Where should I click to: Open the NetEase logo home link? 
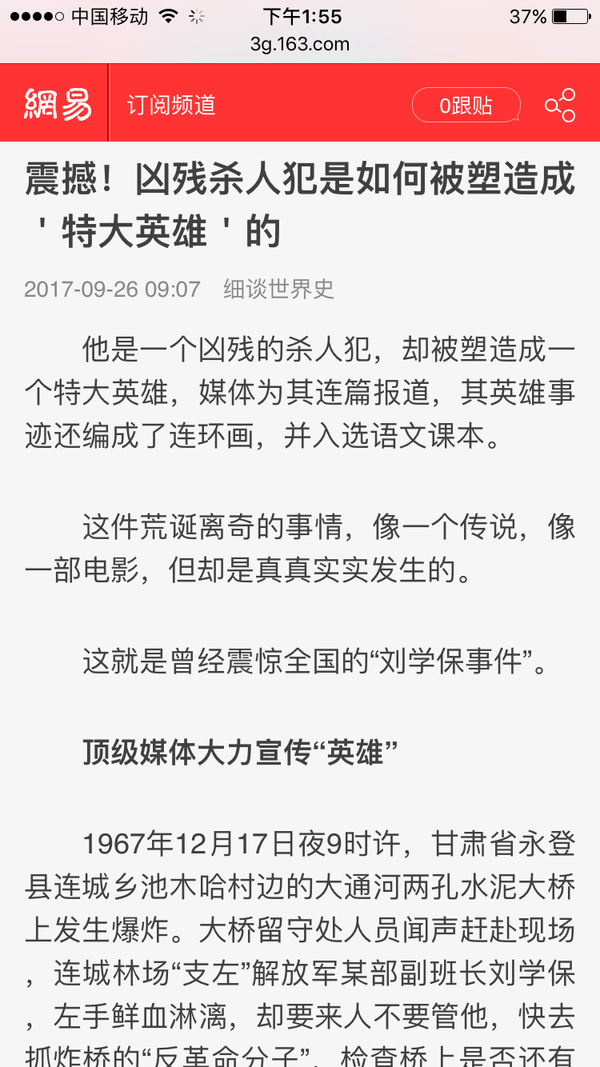tap(59, 104)
